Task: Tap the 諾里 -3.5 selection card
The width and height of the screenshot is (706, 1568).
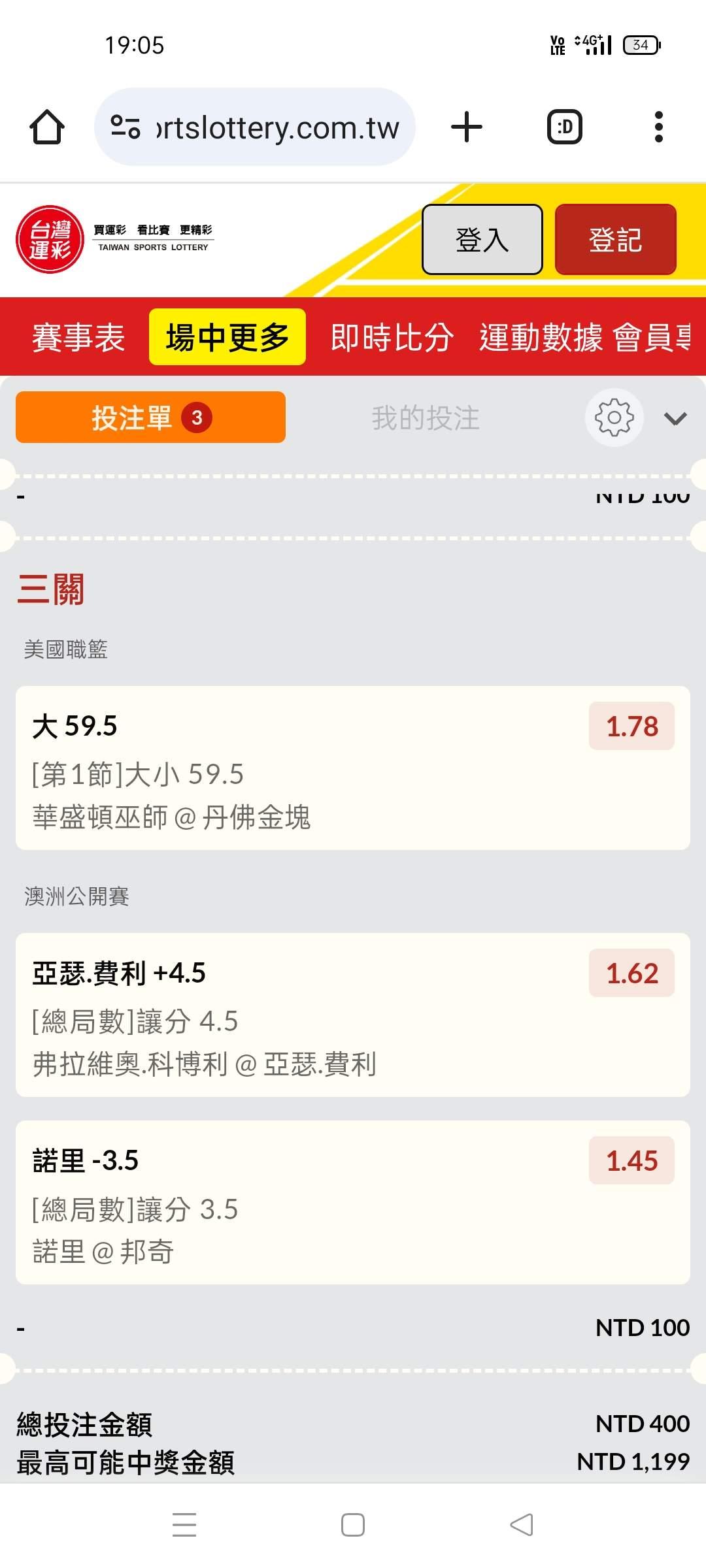Action: [x=353, y=1203]
